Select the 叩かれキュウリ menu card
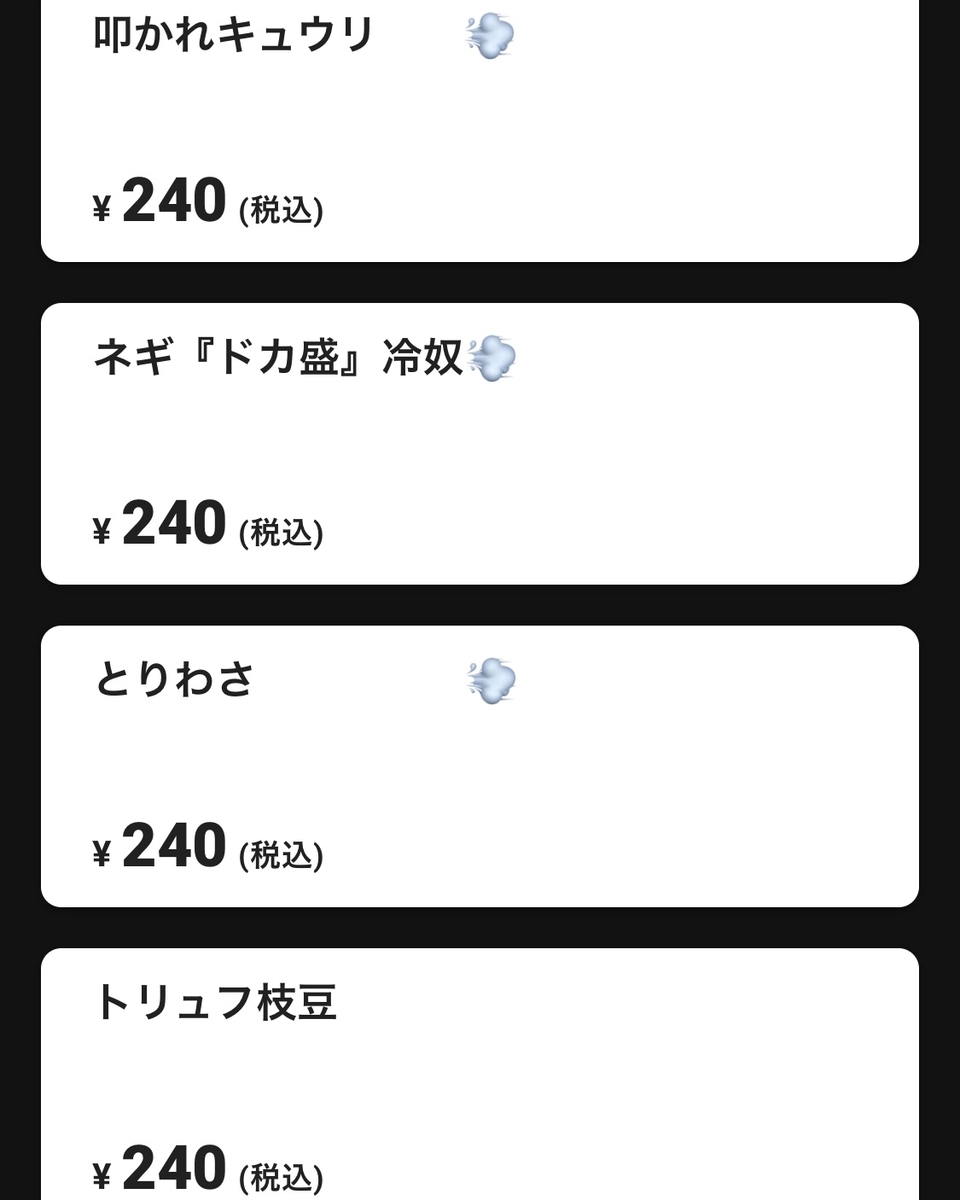The image size is (960, 1200). tap(480, 130)
